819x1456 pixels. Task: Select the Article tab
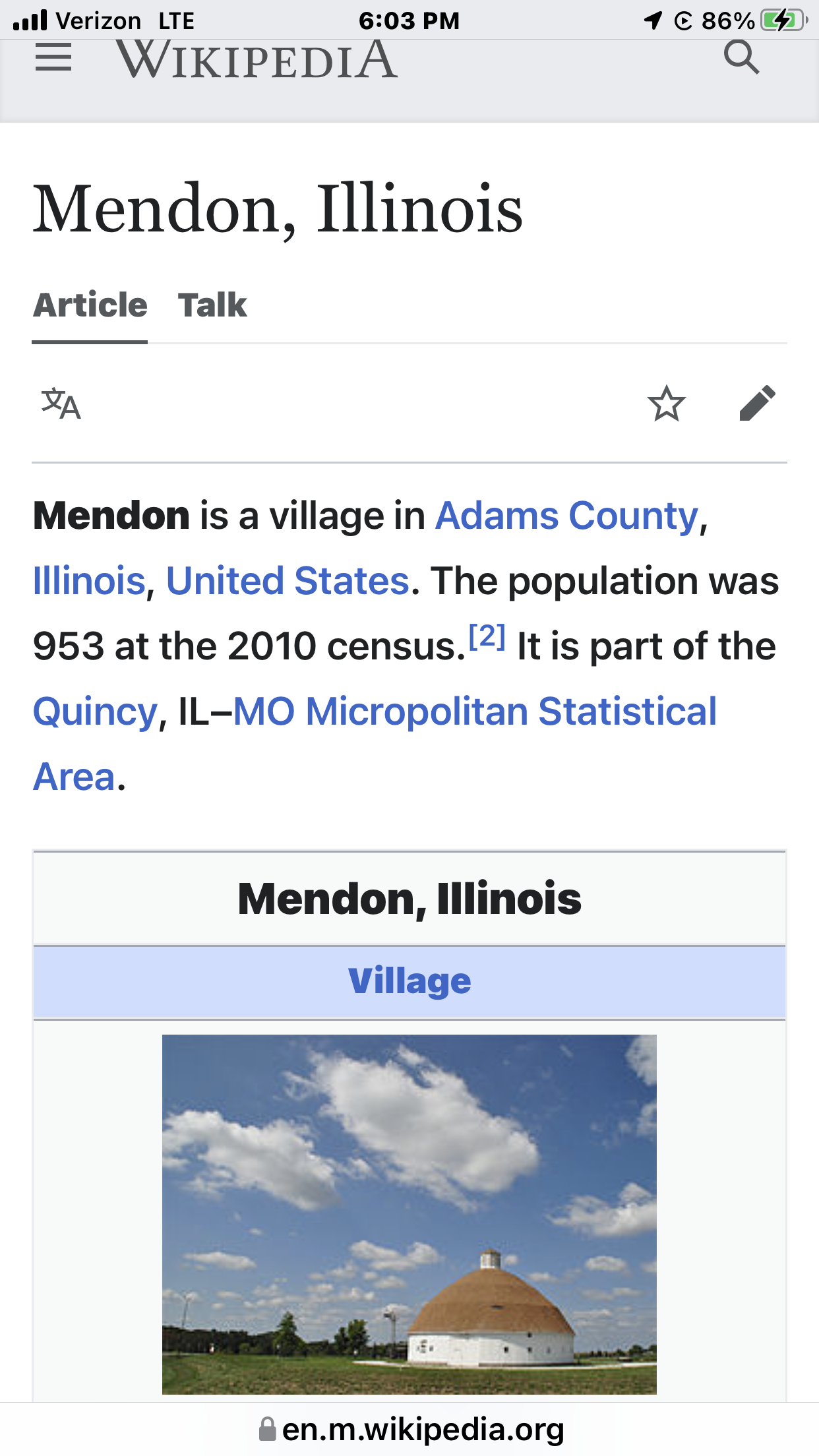pyautogui.click(x=90, y=305)
